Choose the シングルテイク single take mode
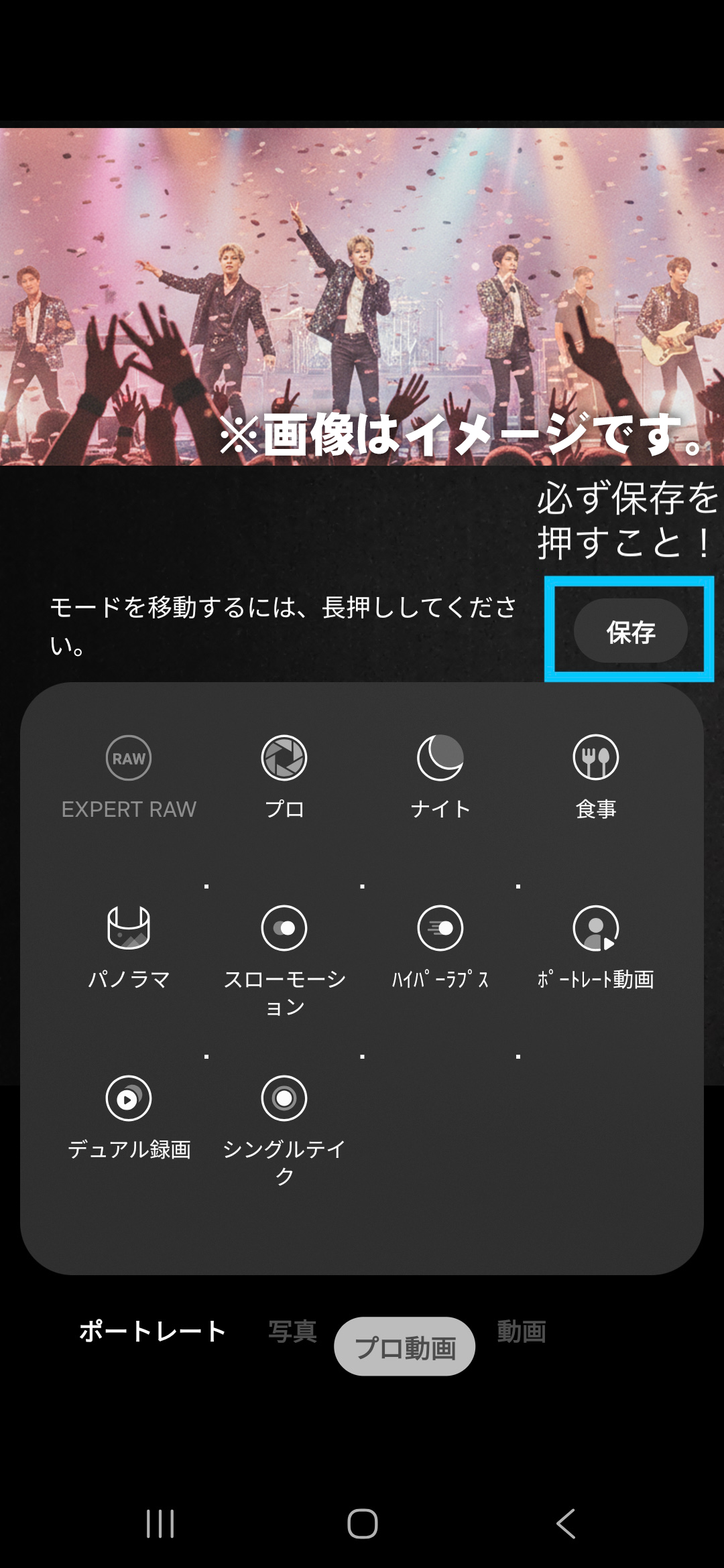 pos(284,1122)
